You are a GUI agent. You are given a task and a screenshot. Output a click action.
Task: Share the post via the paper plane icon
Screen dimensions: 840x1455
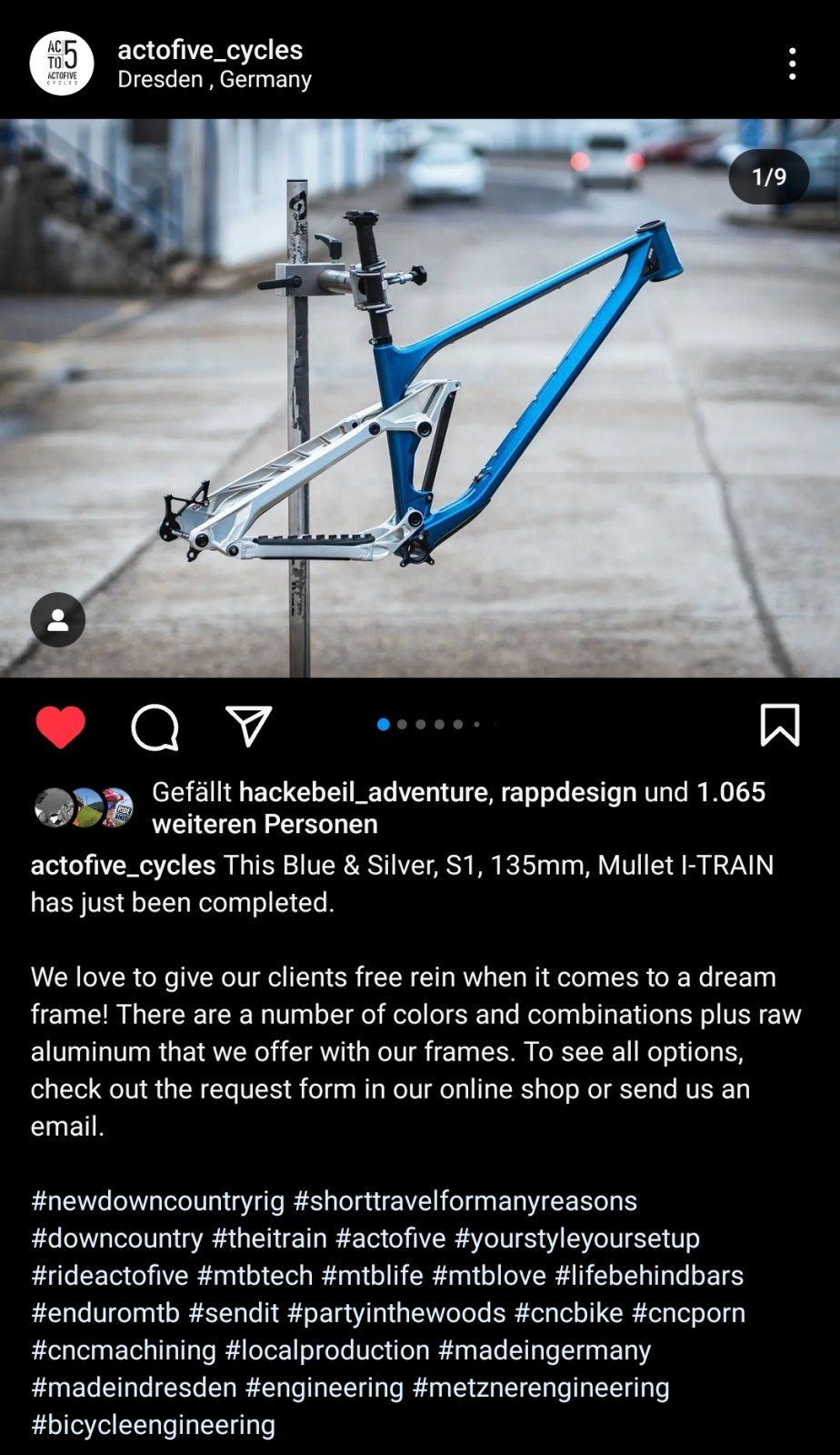[250, 723]
